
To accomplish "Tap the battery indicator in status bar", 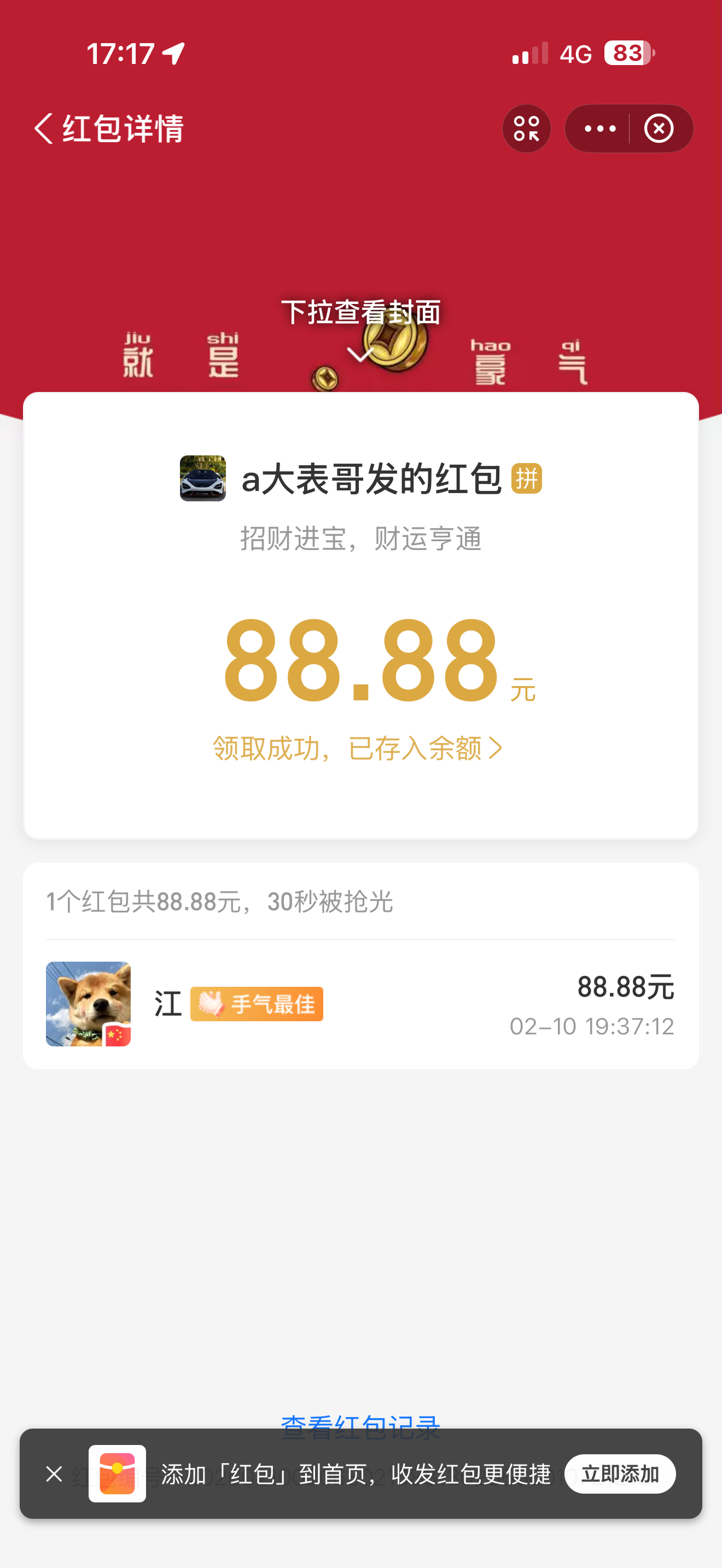I will (627, 54).
